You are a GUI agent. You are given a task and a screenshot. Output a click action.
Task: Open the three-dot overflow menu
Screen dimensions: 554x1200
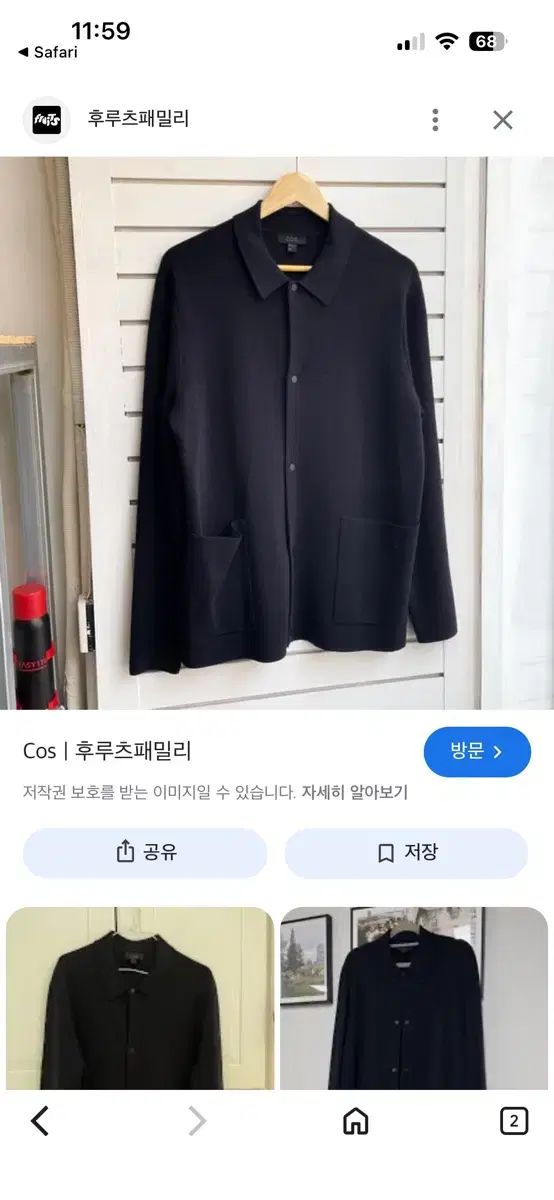pos(435,120)
